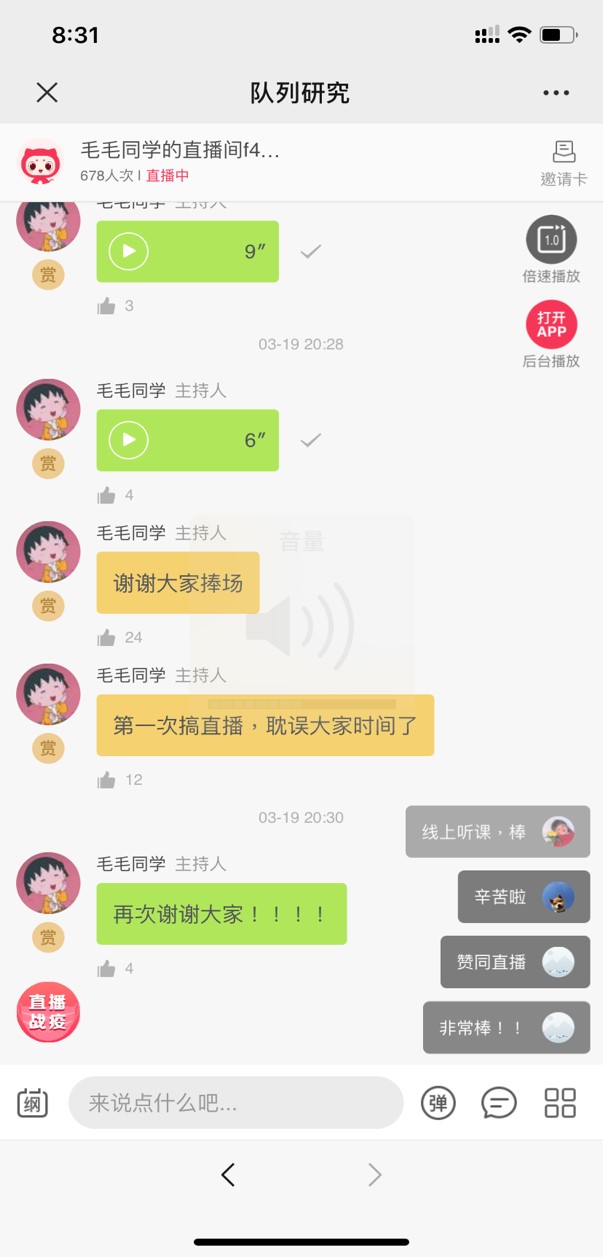This screenshot has width=603, height=1257.
Task: Play the 9″ voice message
Action: tap(129, 251)
